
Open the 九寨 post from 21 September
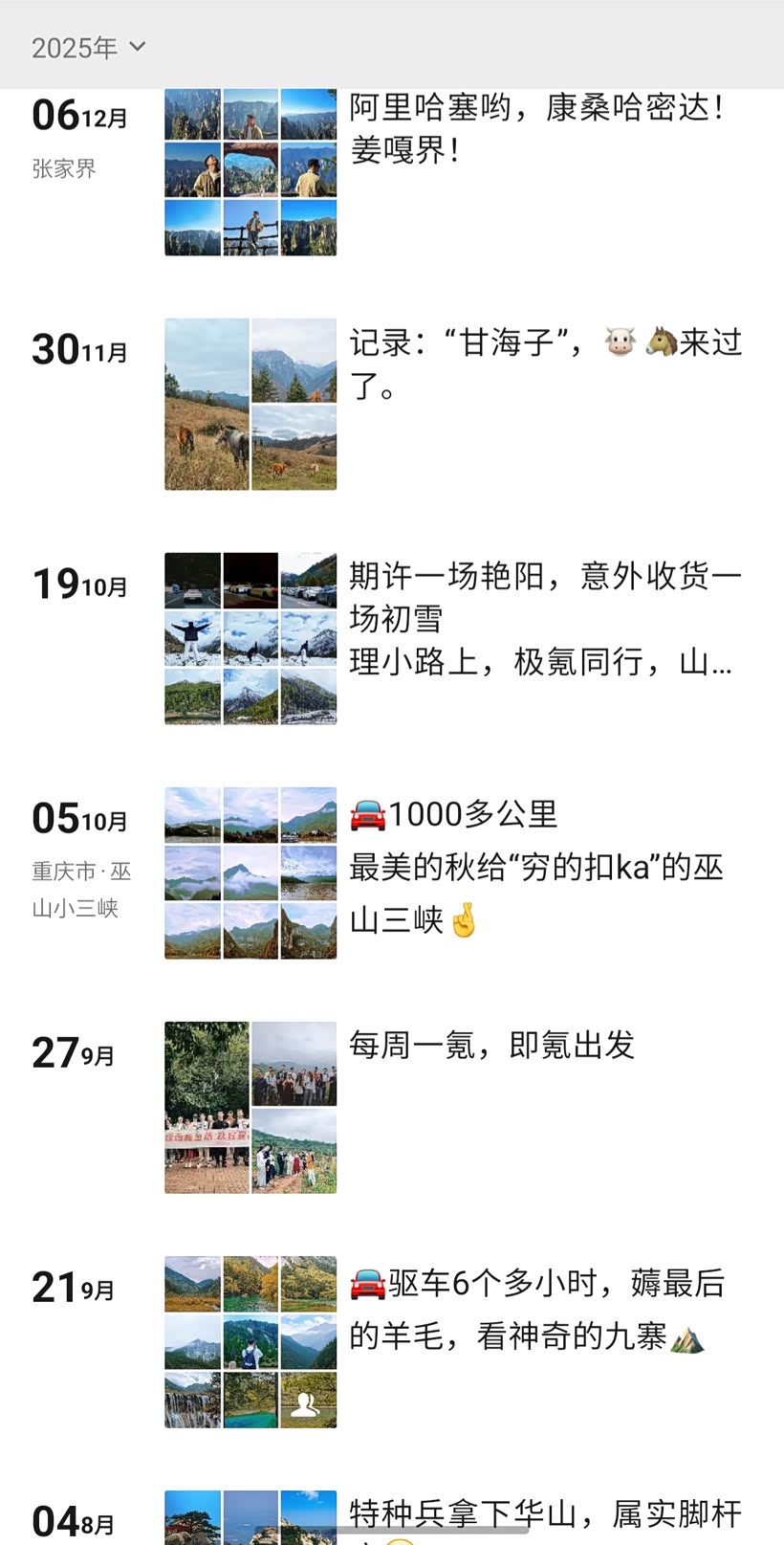535,1309
